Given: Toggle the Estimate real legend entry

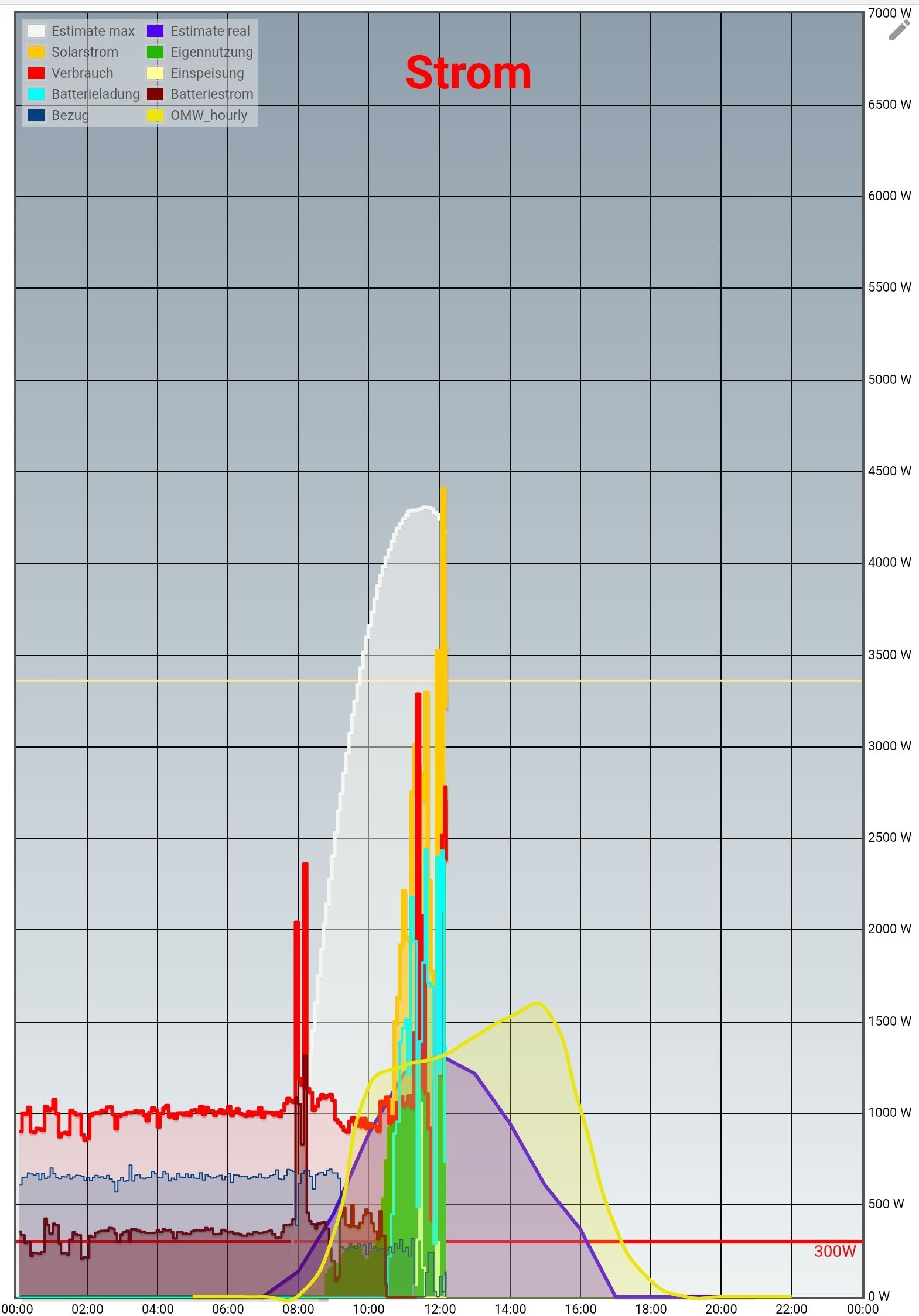Looking at the screenshot, I should click(x=199, y=31).
